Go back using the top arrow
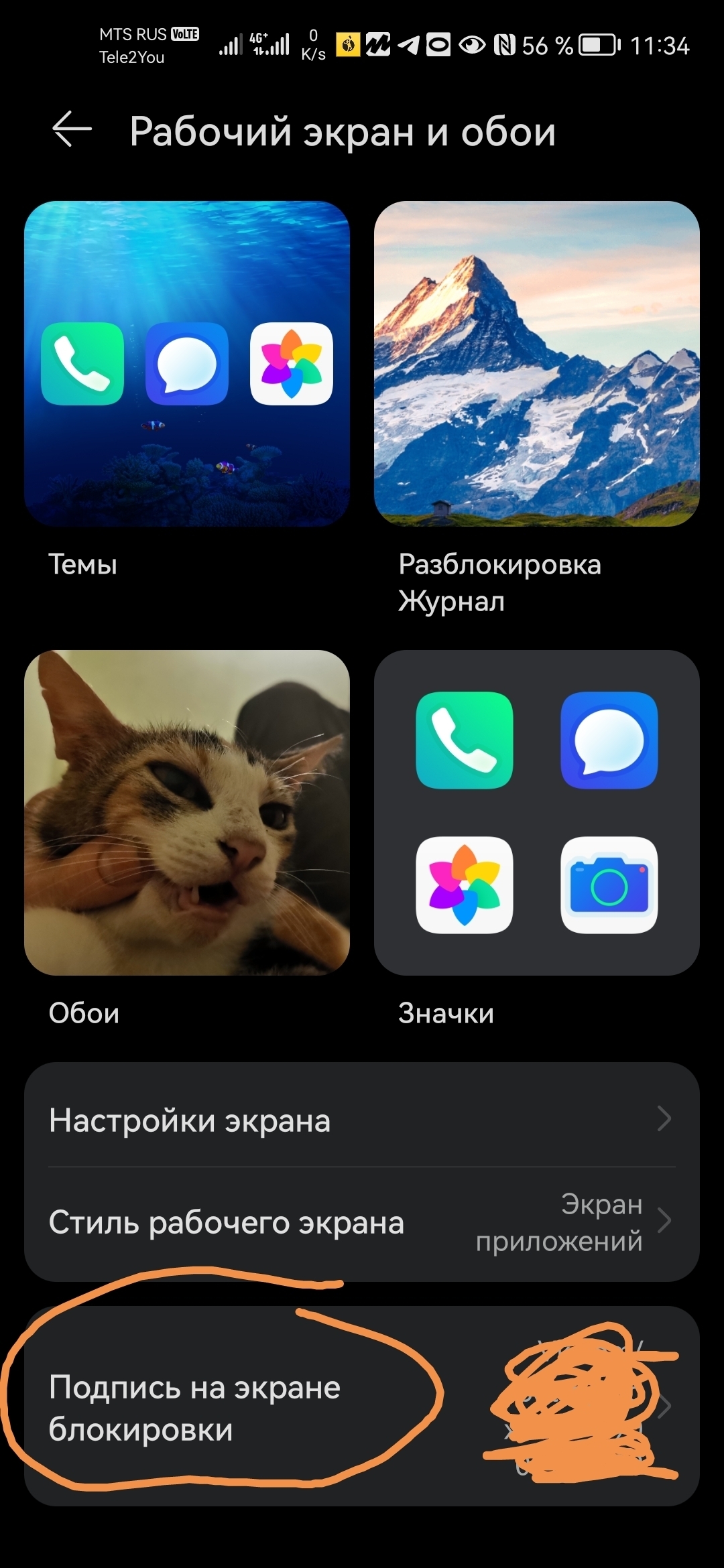This screenshot has width=724, height=1568. click(x=72, y=129)
